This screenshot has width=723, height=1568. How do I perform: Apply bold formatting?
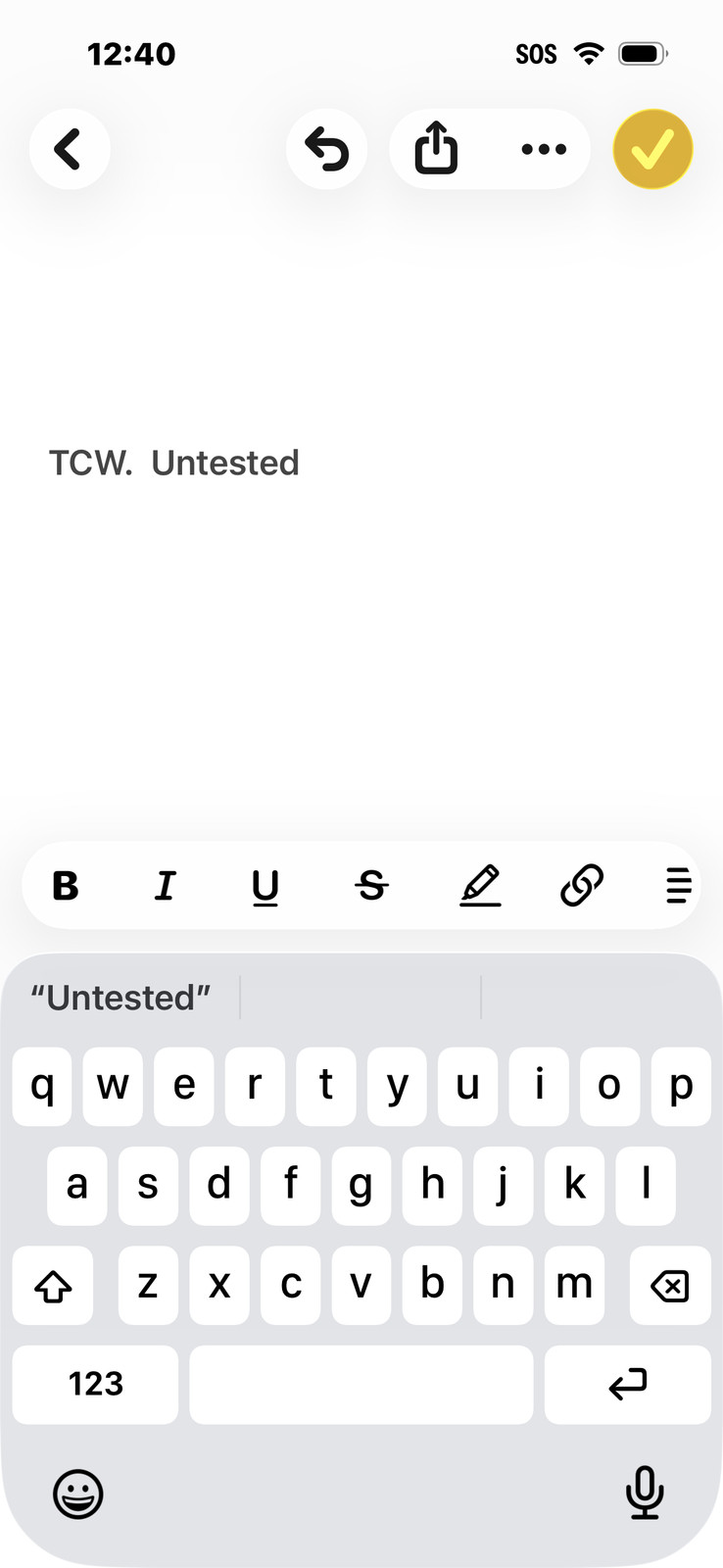(x=66, y=886)
